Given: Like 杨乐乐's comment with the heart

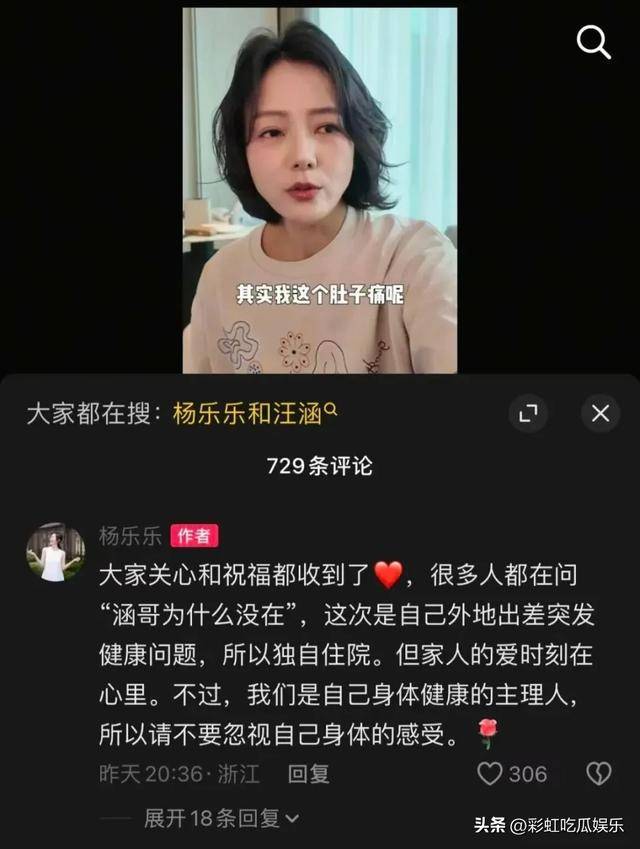Looking at the screenshot, I should [490, 773].
